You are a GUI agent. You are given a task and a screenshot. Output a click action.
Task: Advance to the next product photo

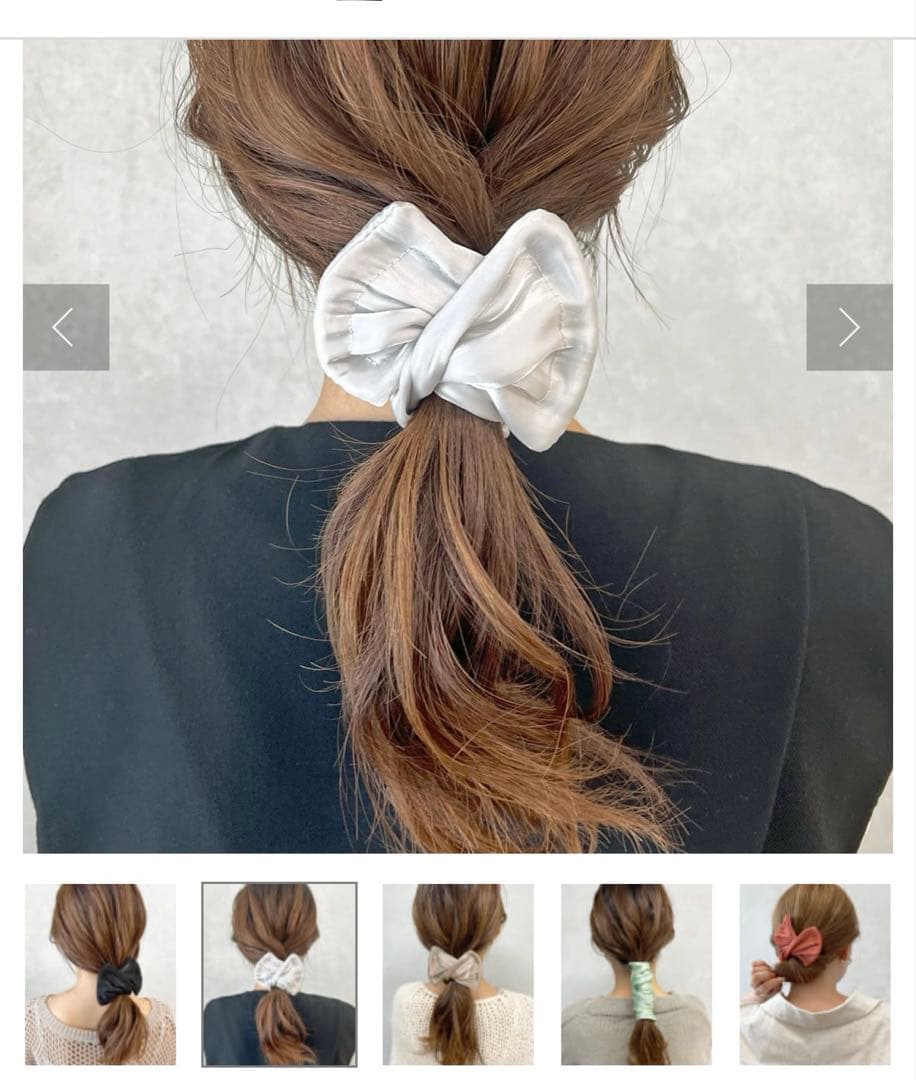click(849, 327)
